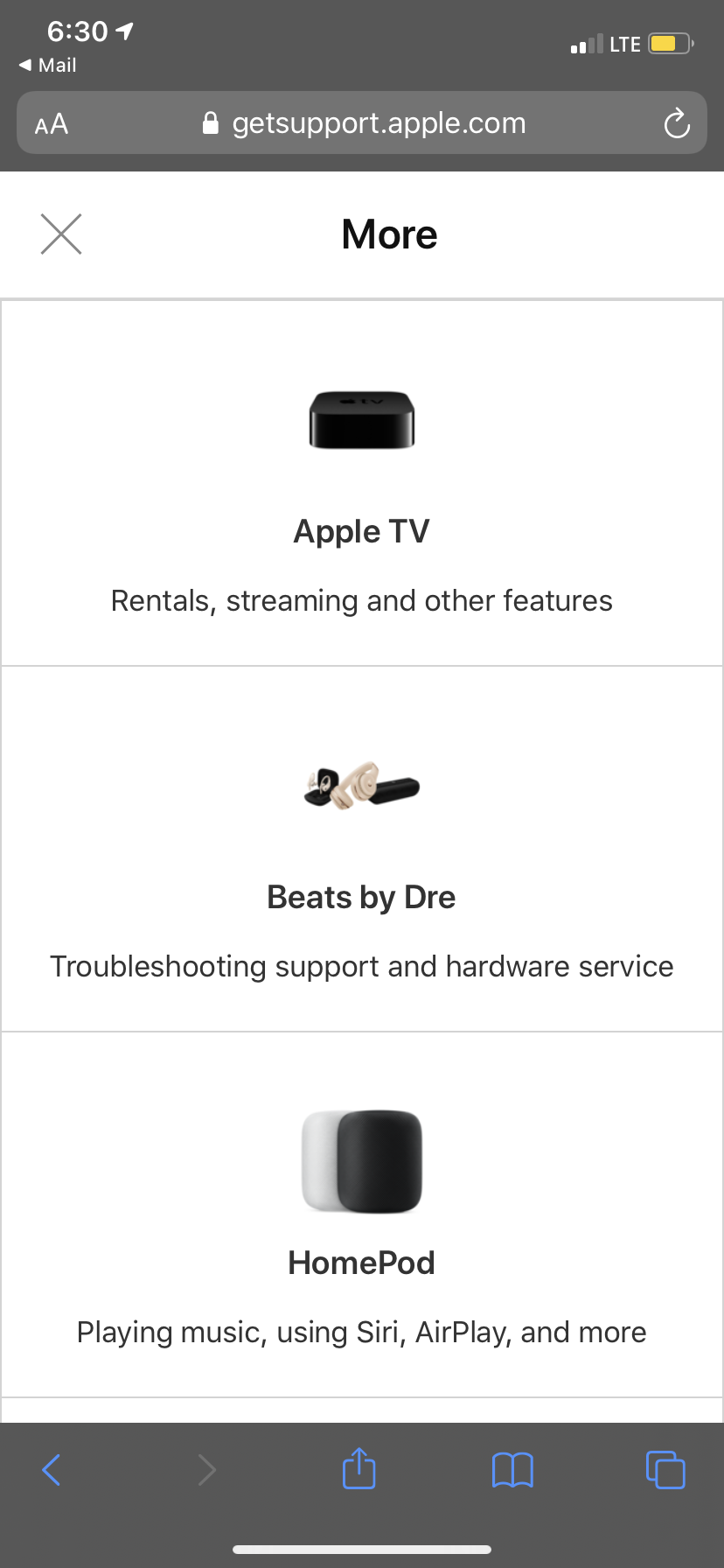
Task: Select the Beats by Dre support option
Action: coord(361,897)
